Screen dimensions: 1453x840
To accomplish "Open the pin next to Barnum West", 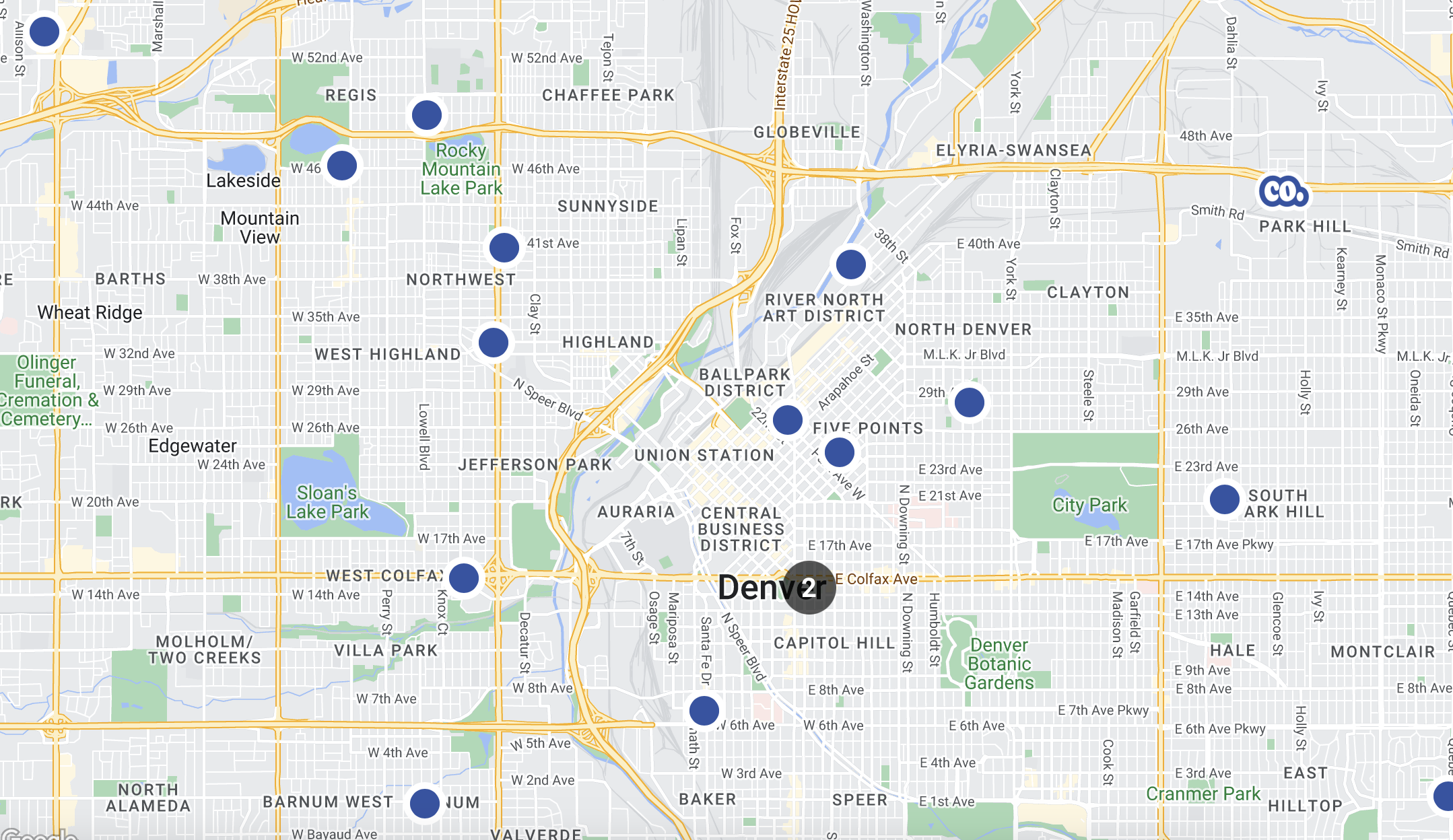I will coord(425,803).
